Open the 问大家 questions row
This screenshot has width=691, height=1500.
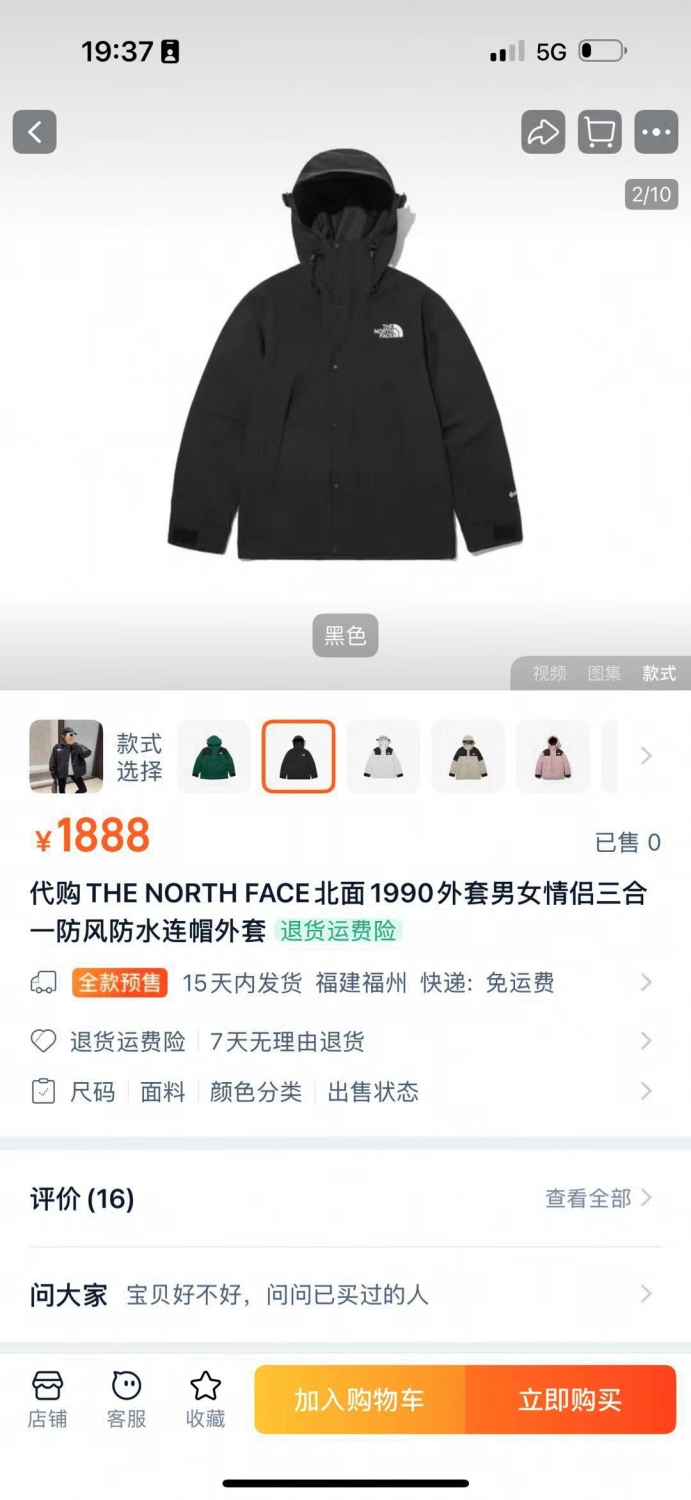click(x=345, y=1295)
